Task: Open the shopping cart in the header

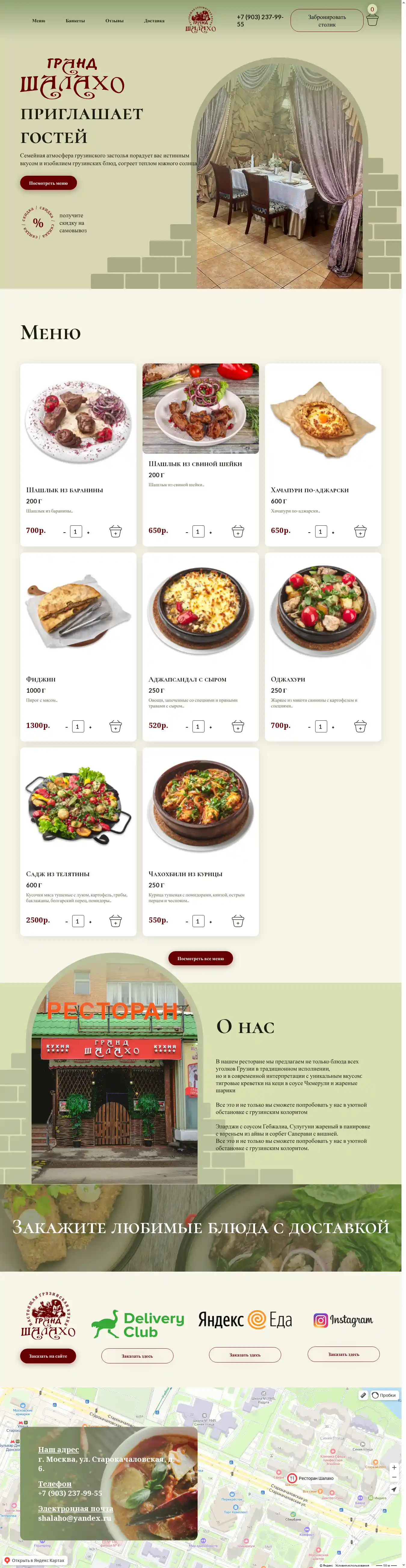Action: point(372,20)
